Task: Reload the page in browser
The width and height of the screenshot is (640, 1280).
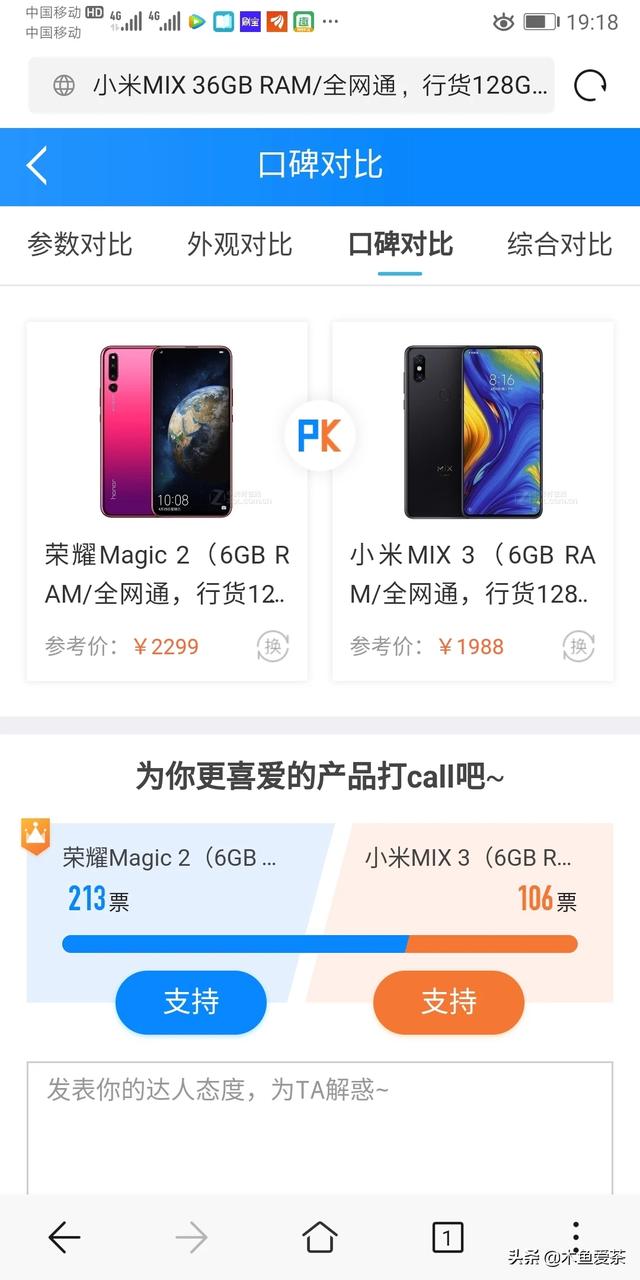Action: coord(590,86)
